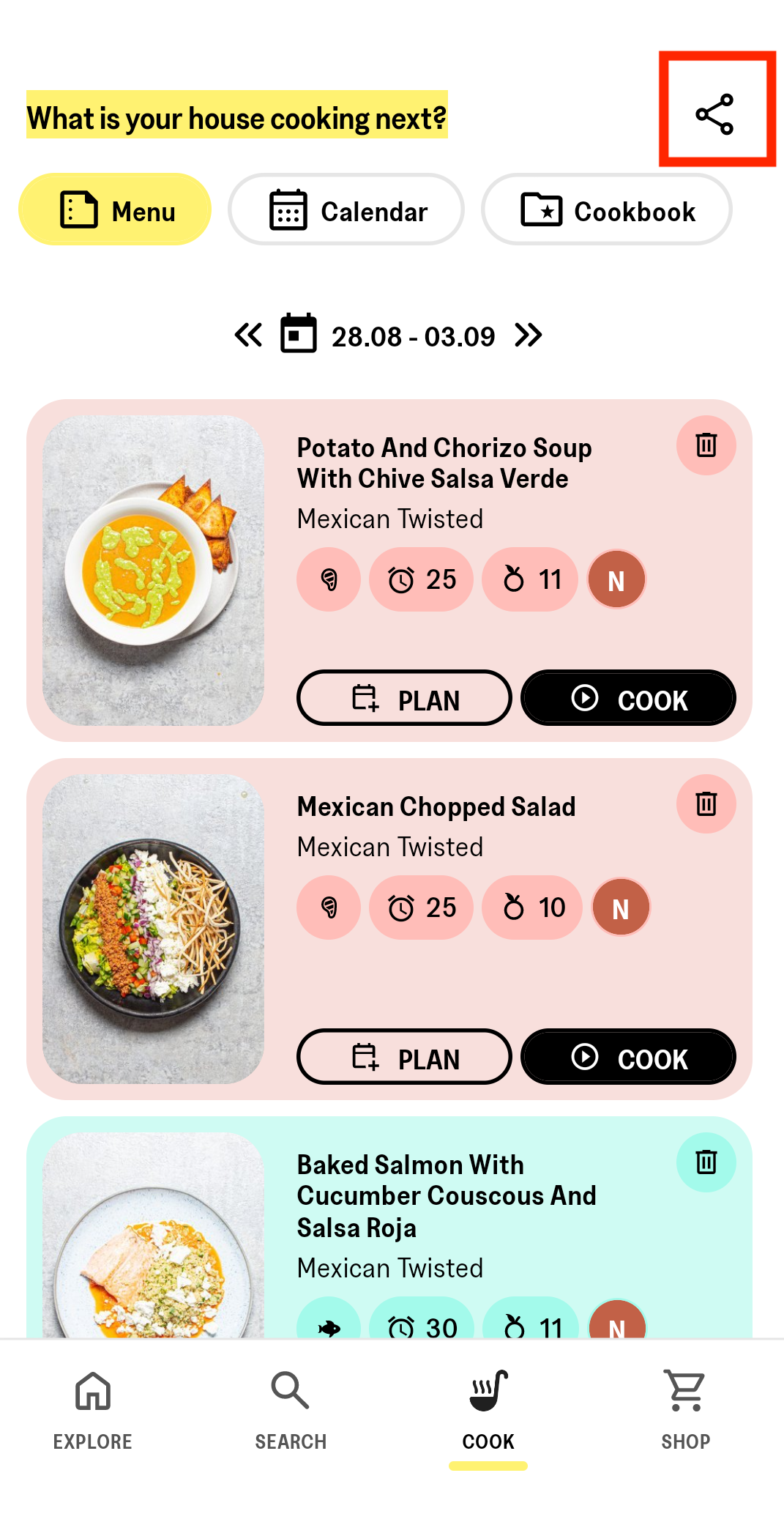Plan the Mexican Chopped Salad

[x=404, y=1057]
